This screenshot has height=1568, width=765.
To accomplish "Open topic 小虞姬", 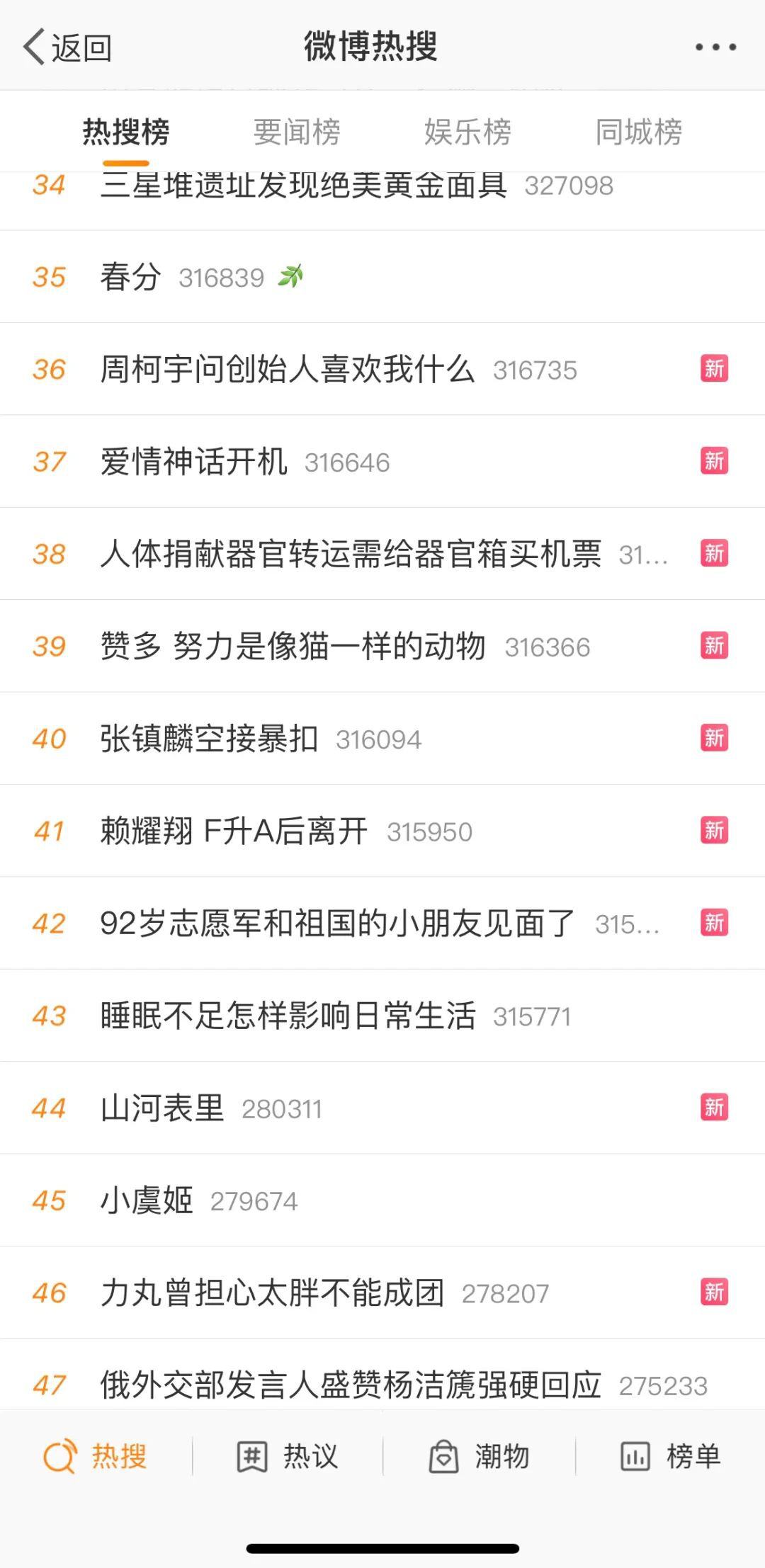I will pyautogui.click(x=147, y=1200).
